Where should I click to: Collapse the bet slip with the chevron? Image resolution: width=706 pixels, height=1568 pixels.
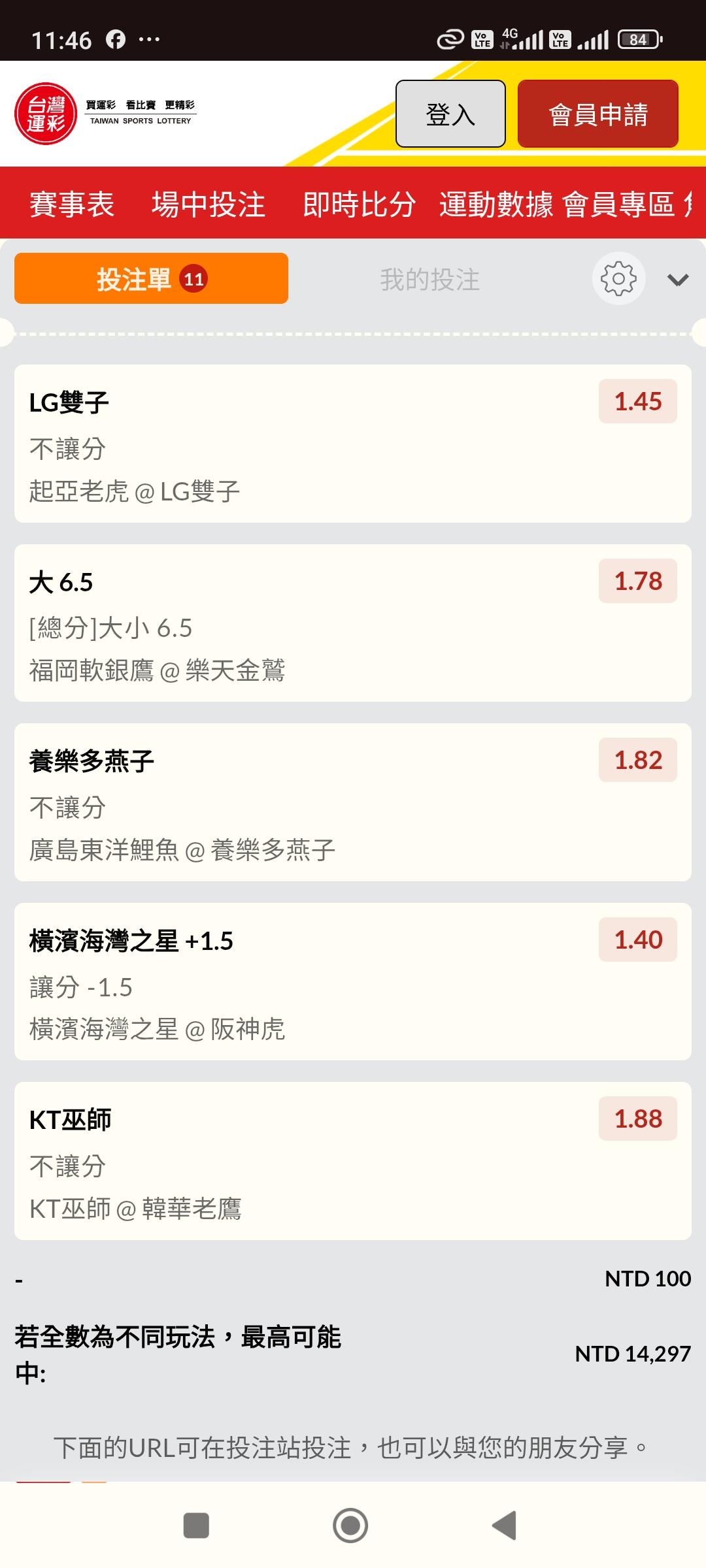pos(678,280)
